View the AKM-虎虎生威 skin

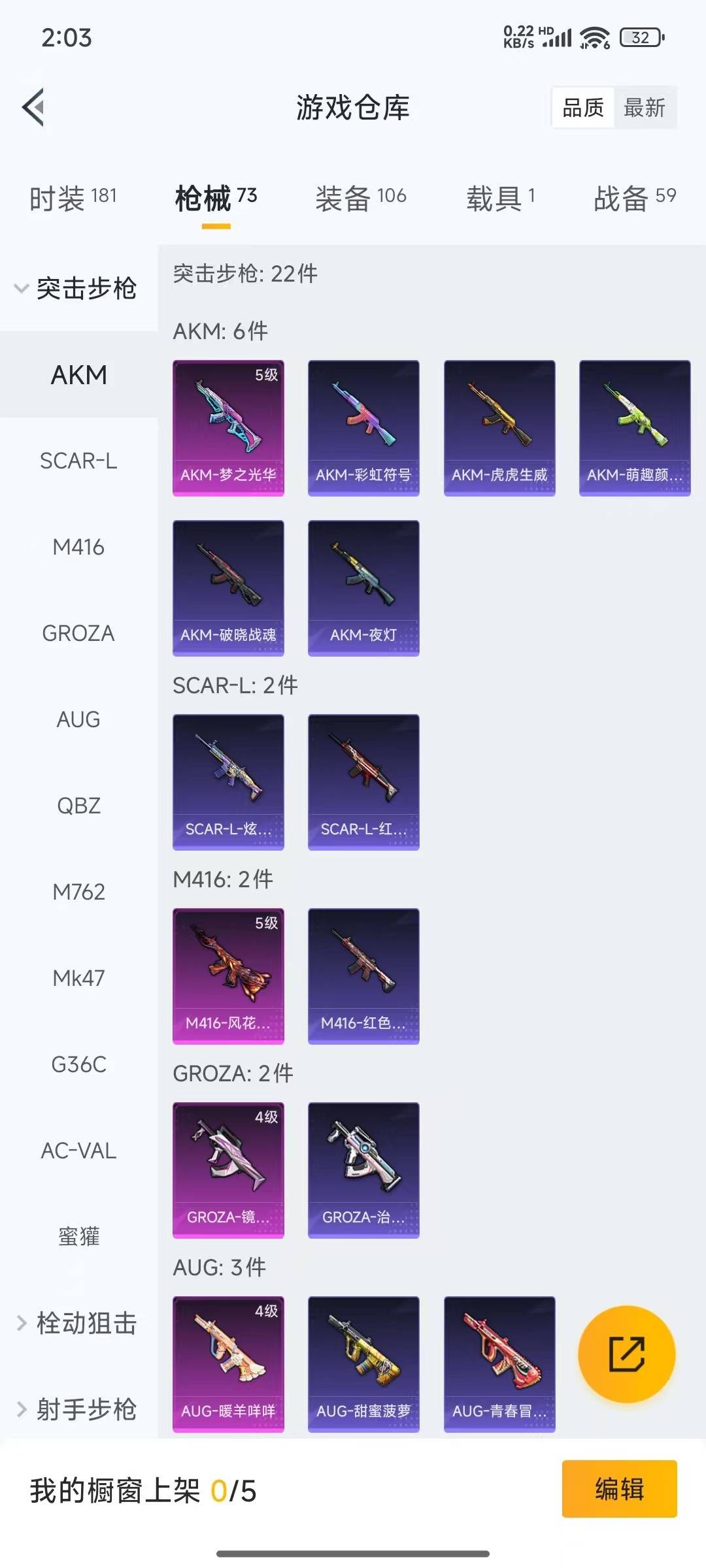(499, 428)
